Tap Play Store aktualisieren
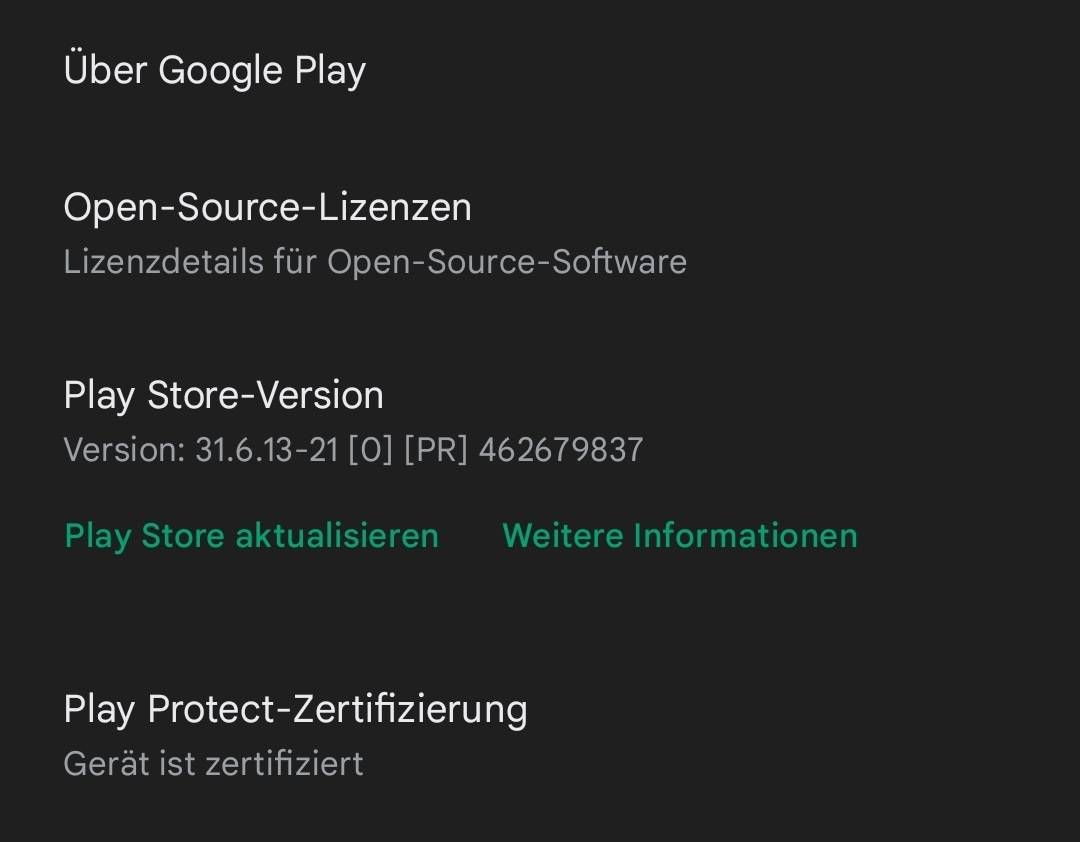This screenshot has height=842, width=1080. point(251,536)
